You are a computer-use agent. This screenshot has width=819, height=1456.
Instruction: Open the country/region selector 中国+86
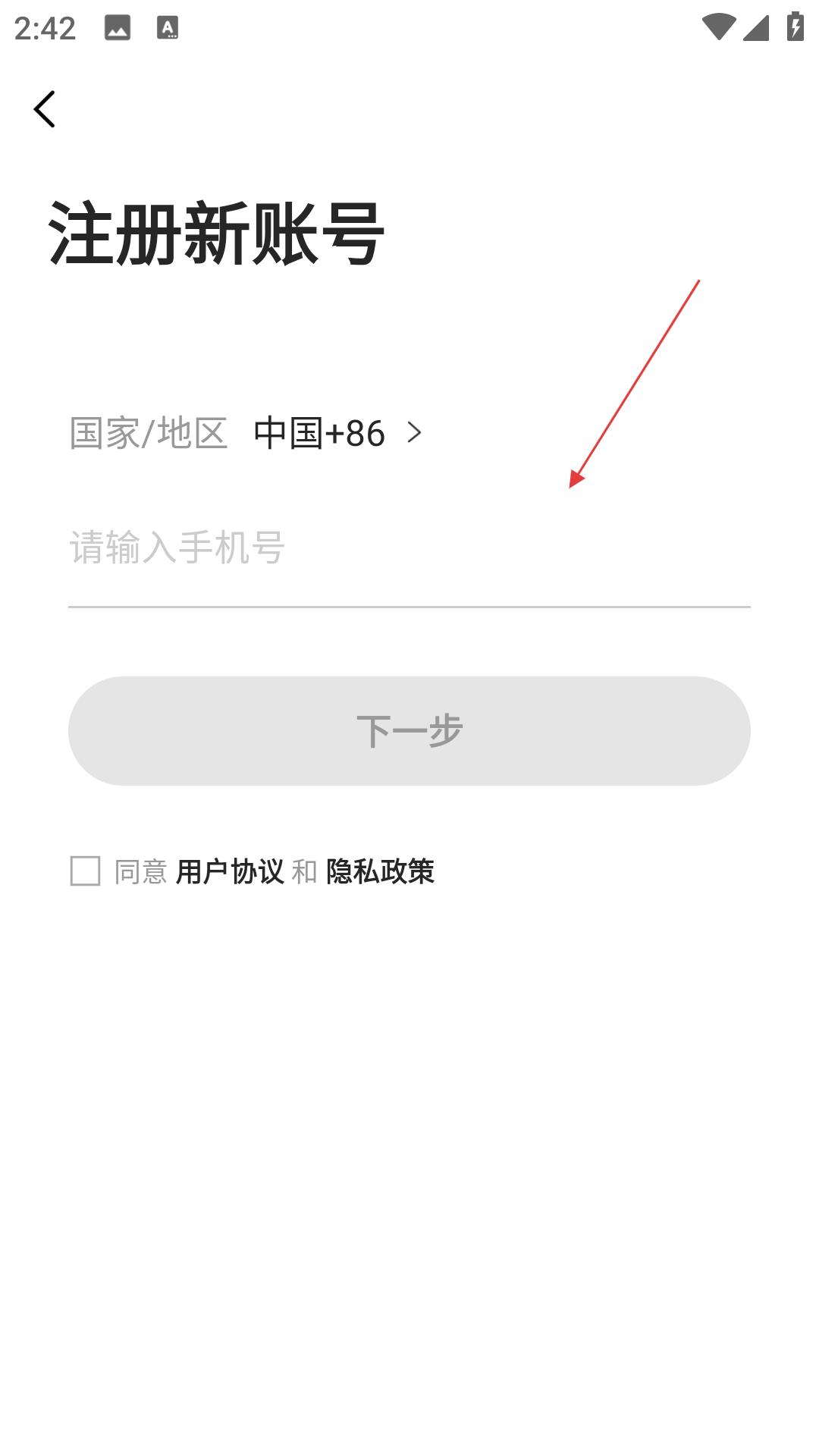click(x=337, y=433)
